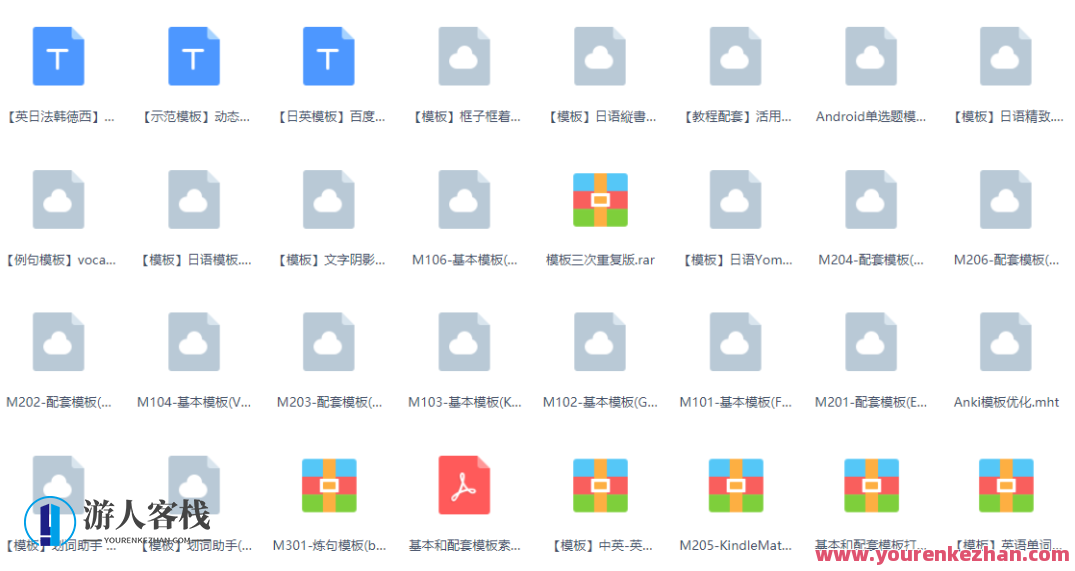This screenshot has height=571, width=1075.
Task: Open the M101-基本模板 file
Action: point(735,342)
